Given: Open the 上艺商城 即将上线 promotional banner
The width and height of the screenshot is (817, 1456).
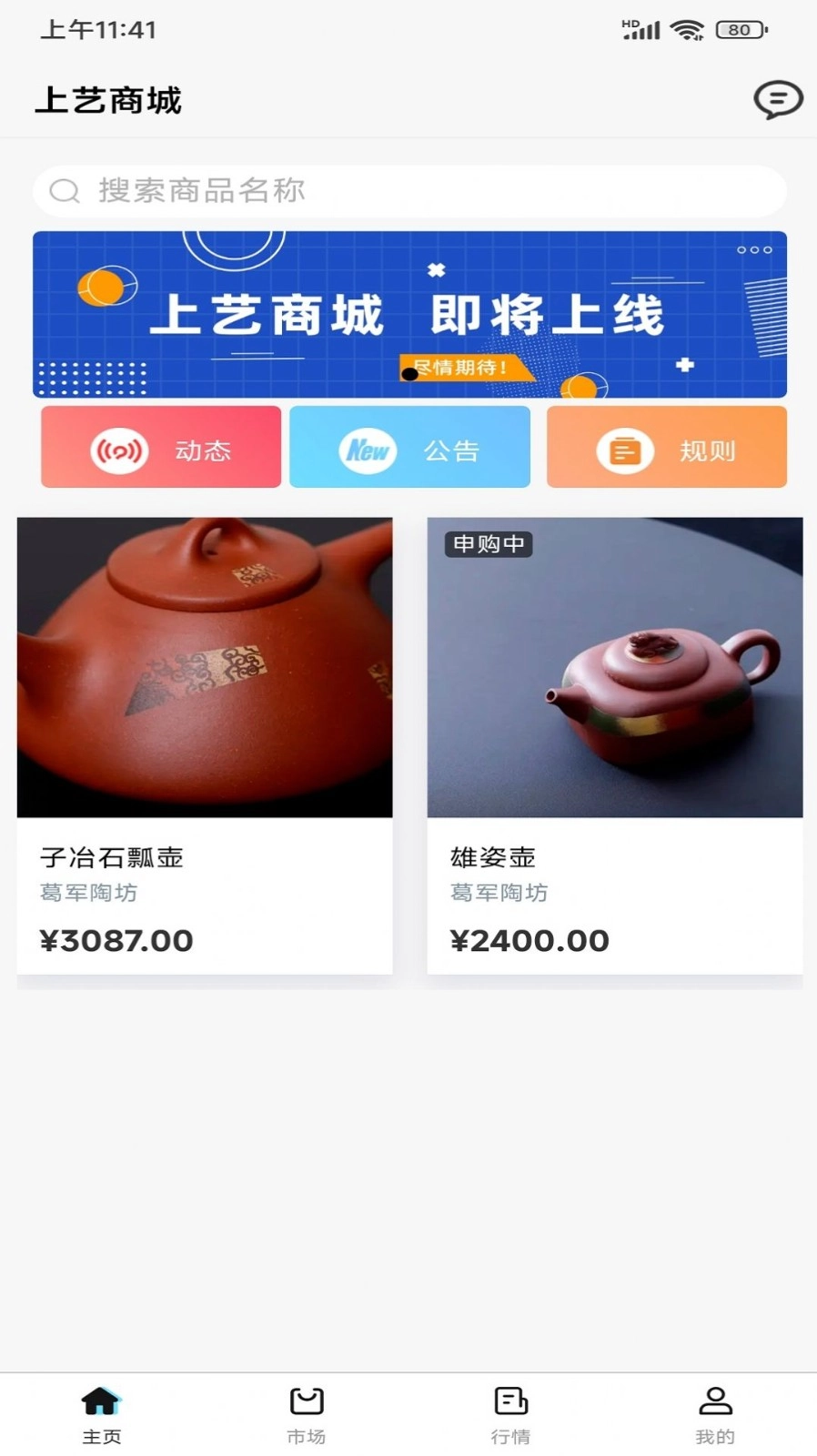Looking at the screenshot, I should [x=408, y=314].
